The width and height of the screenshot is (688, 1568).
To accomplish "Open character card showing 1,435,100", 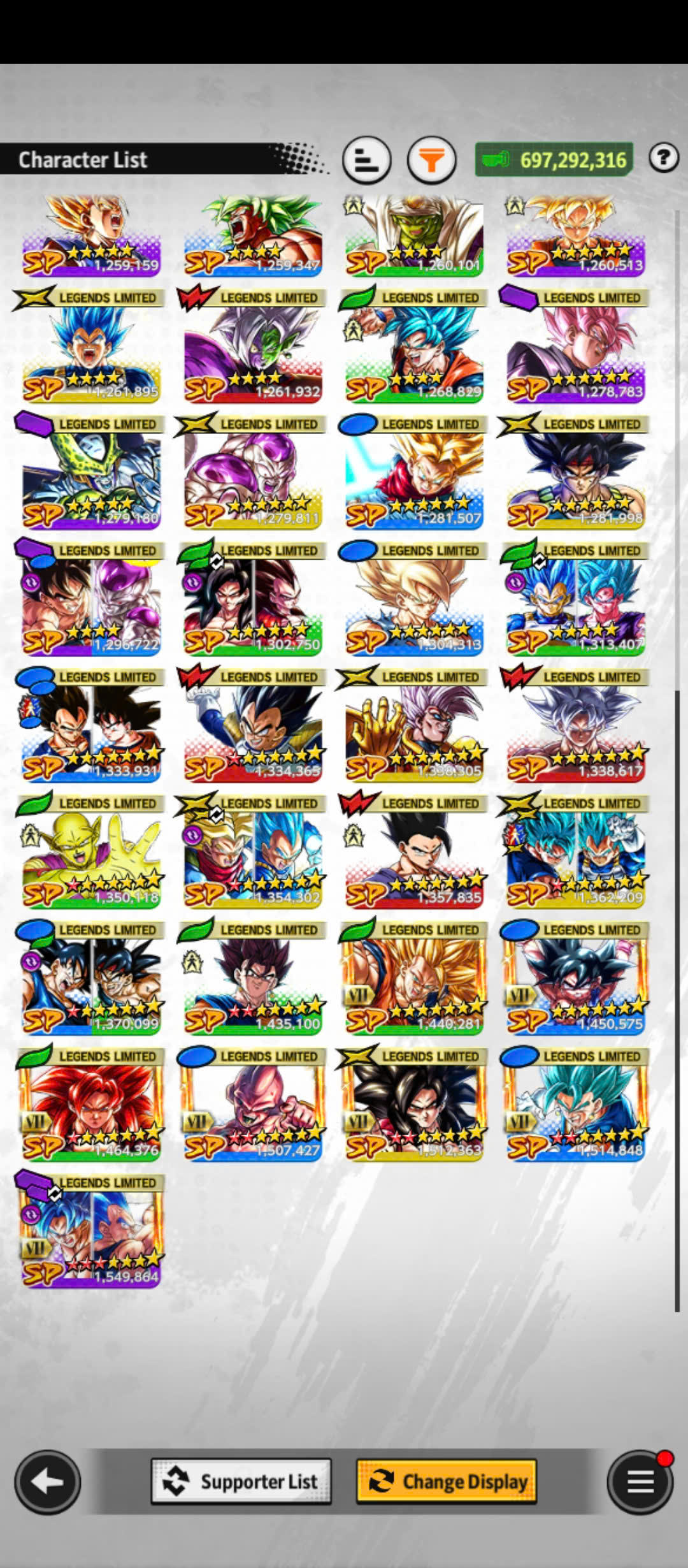I will tap(253, 980).
